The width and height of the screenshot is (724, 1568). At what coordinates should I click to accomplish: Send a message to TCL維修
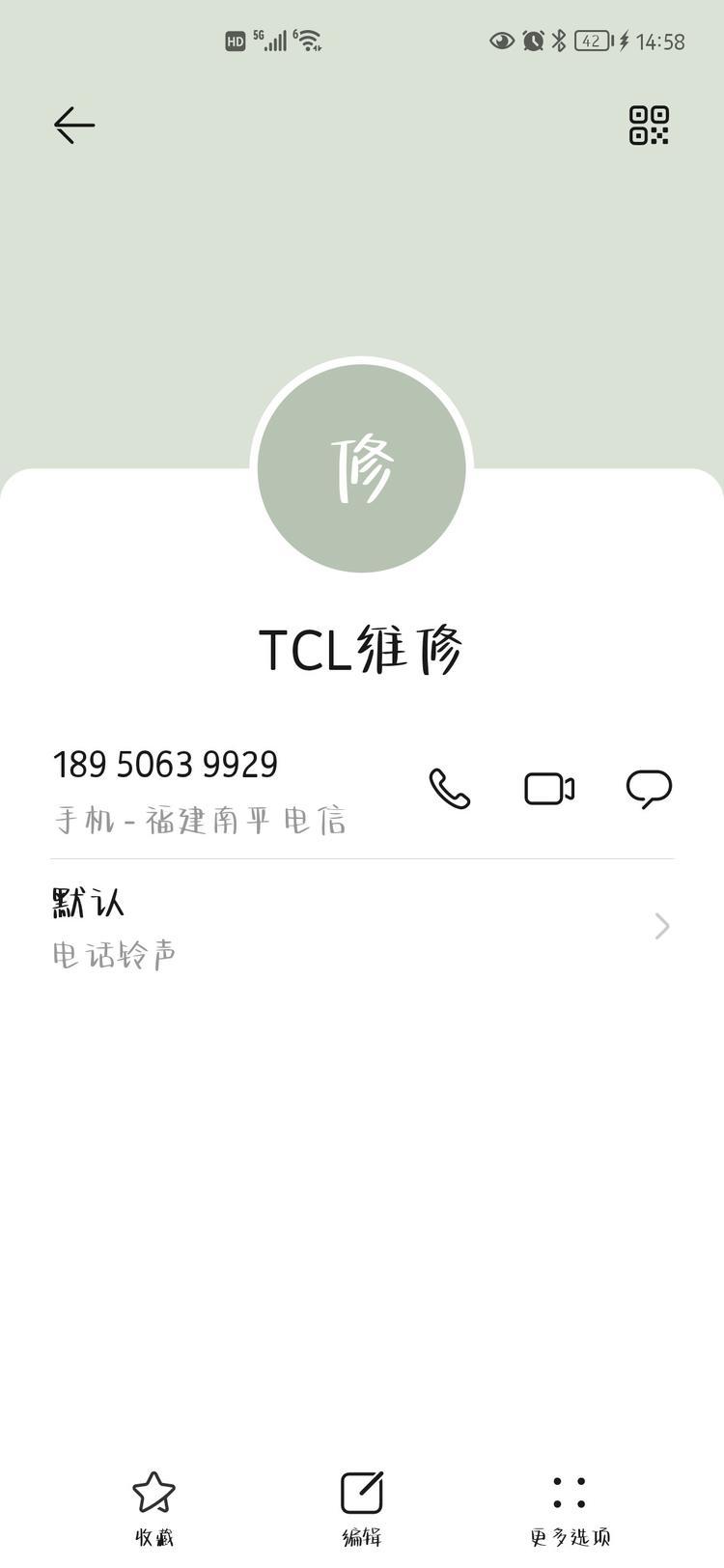click(649, 789)
